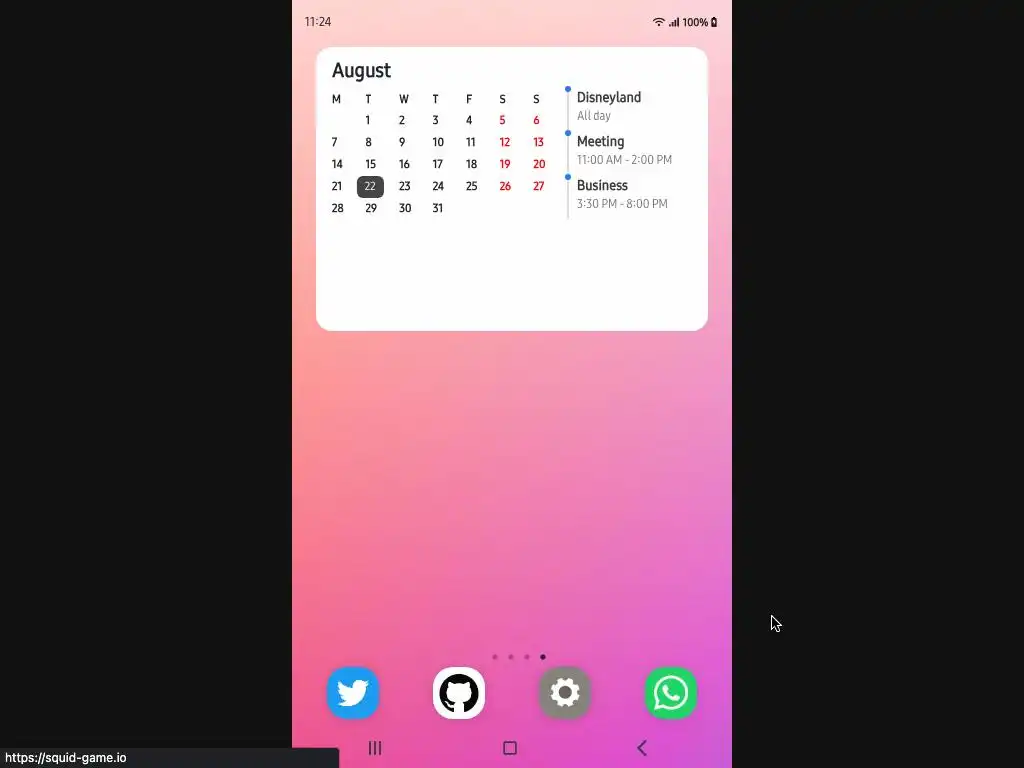
Task: Open the Twitter app
Action: [x=353, y=693]
